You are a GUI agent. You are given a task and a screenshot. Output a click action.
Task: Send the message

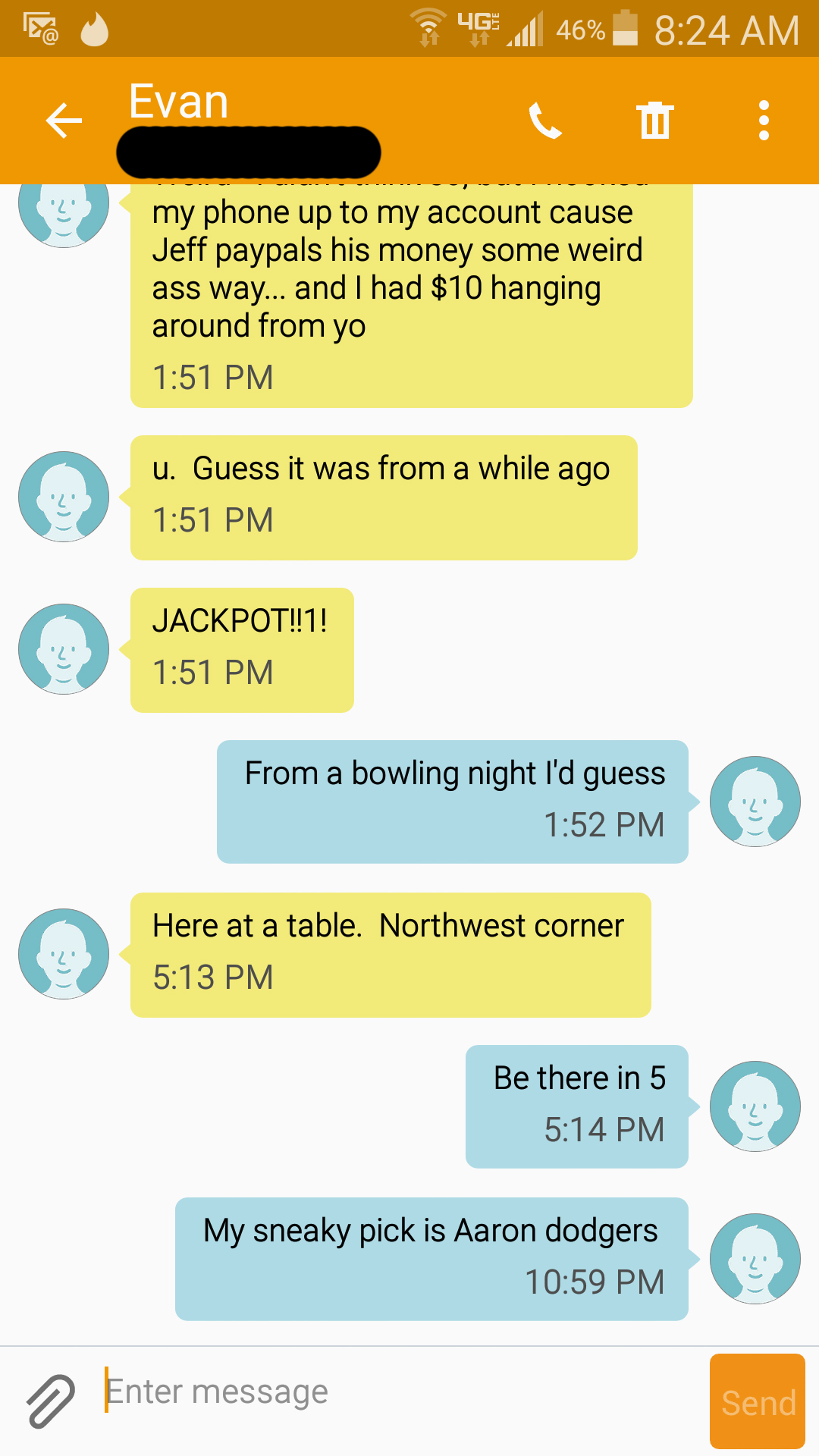(x=757, y=1401)
